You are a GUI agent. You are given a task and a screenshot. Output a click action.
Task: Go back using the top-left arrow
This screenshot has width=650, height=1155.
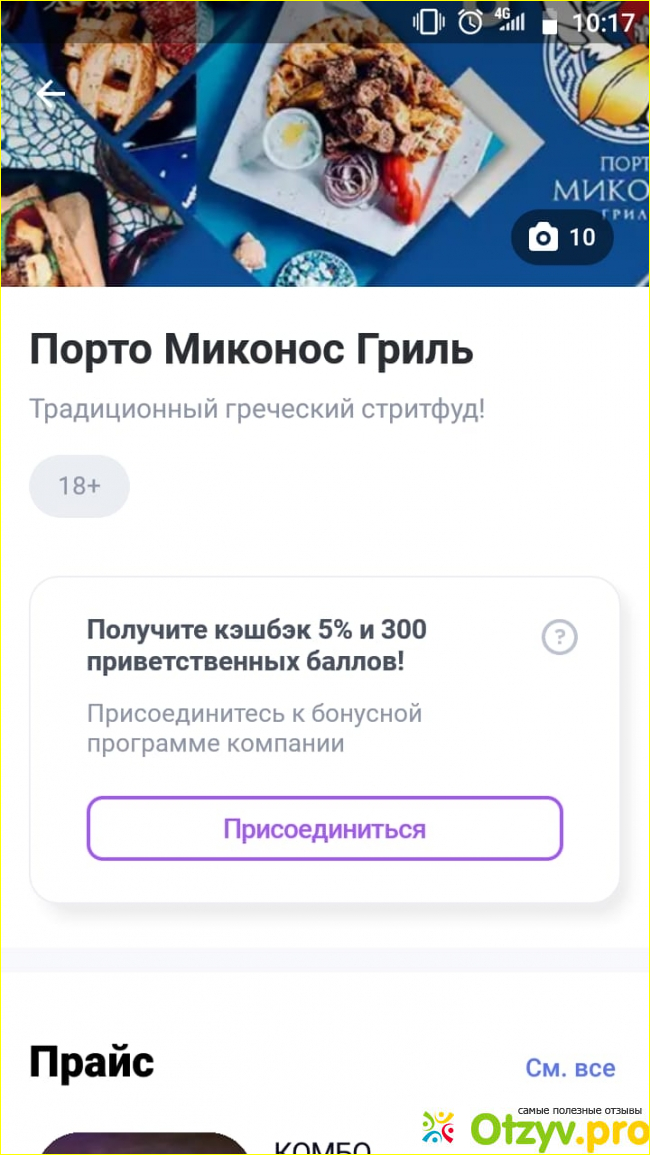(50, 94)
